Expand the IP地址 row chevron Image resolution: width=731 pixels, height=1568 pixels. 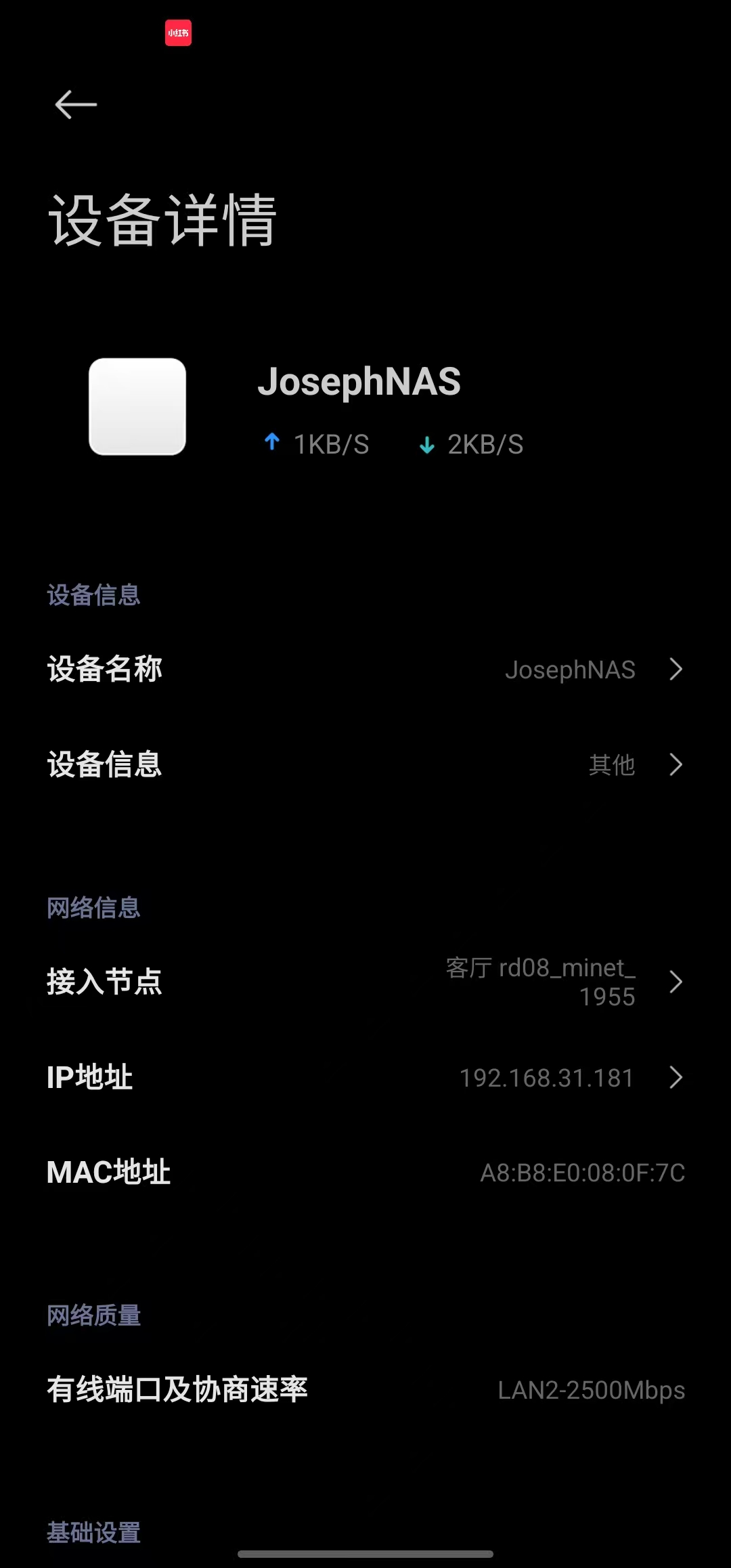[x=675, y=1078]
